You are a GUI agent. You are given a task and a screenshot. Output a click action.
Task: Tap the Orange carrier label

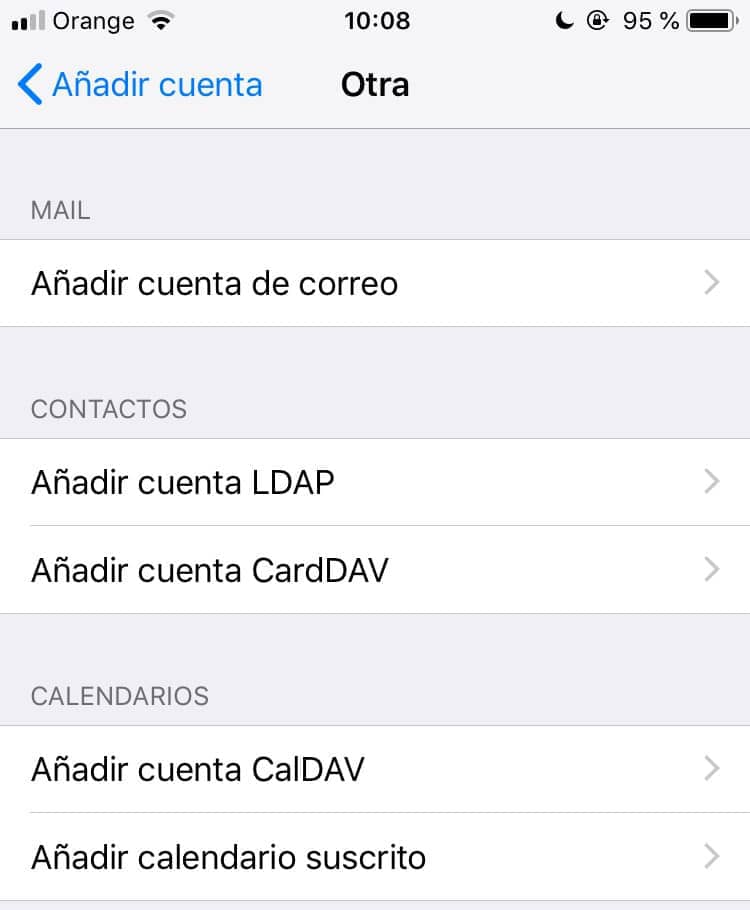click(x=95, y=20)
